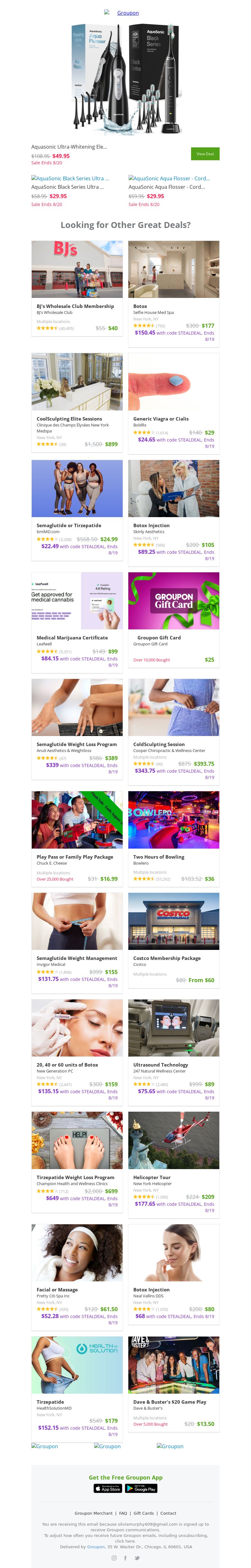The width and height of the screenshot is (251, 1568).
Task: Download from the App Store badge
Action: (x=108, y=1488)
